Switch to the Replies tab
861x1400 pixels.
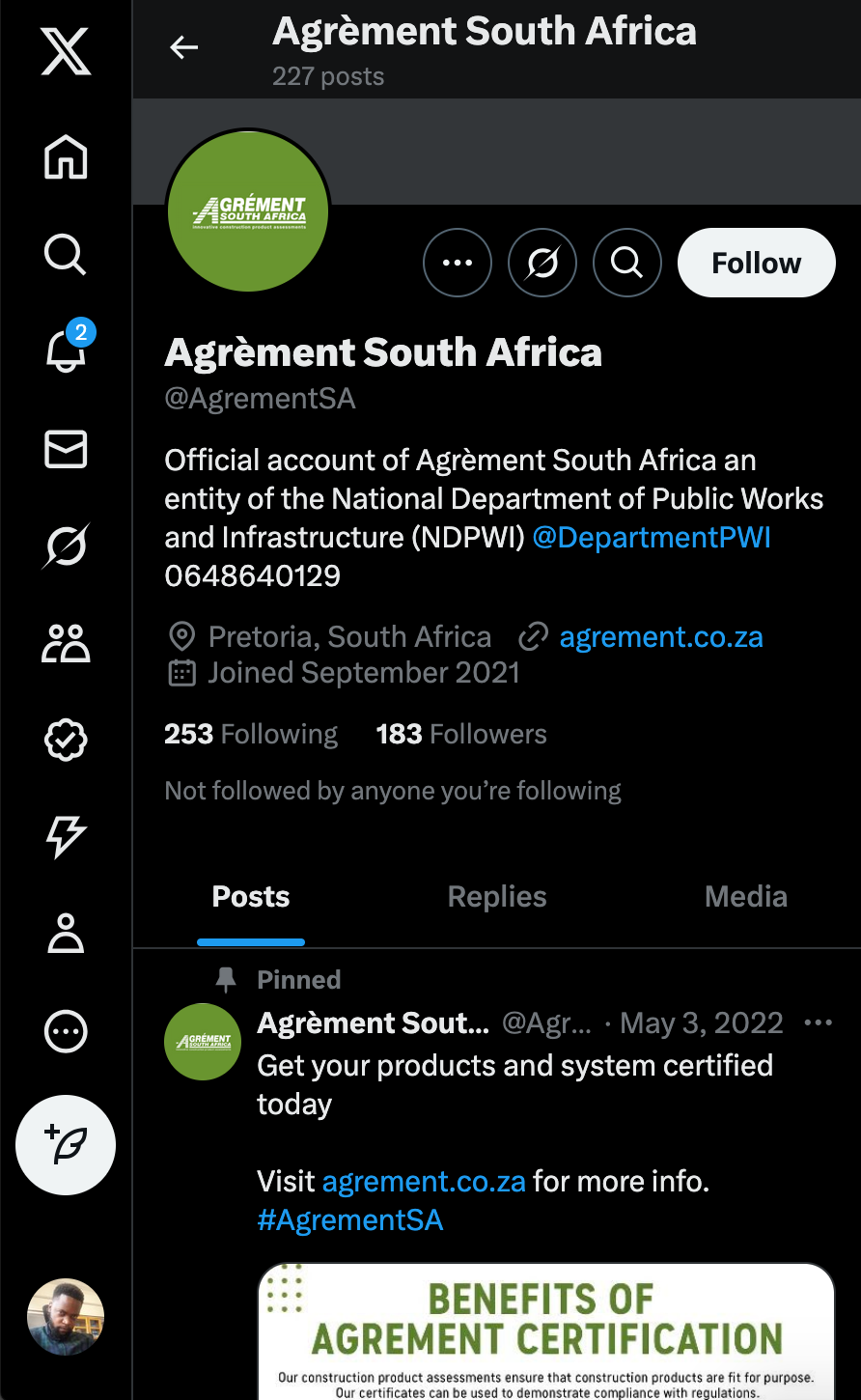click(x=497, y=897)
